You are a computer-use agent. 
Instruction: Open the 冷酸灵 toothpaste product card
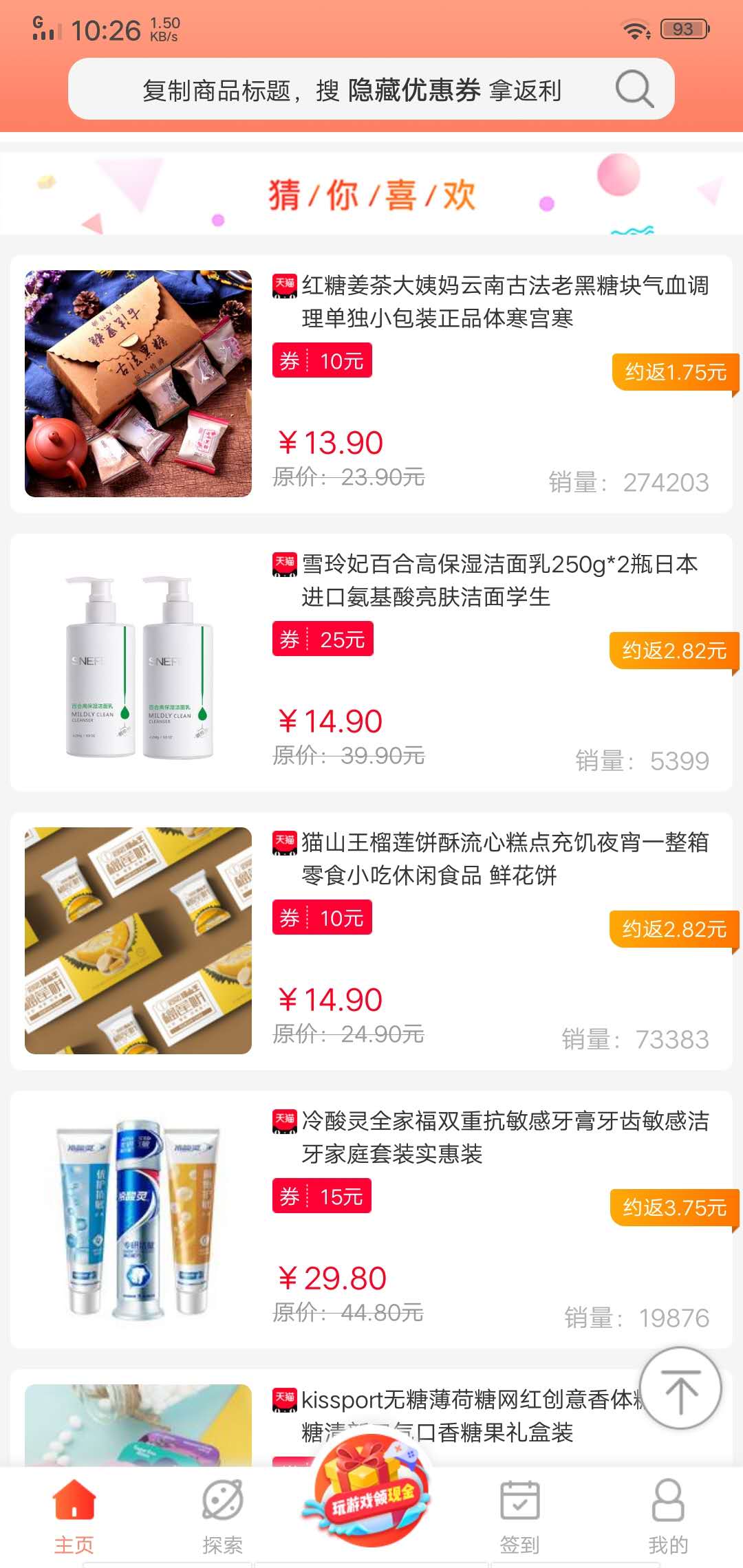[x=371, y=1219]
